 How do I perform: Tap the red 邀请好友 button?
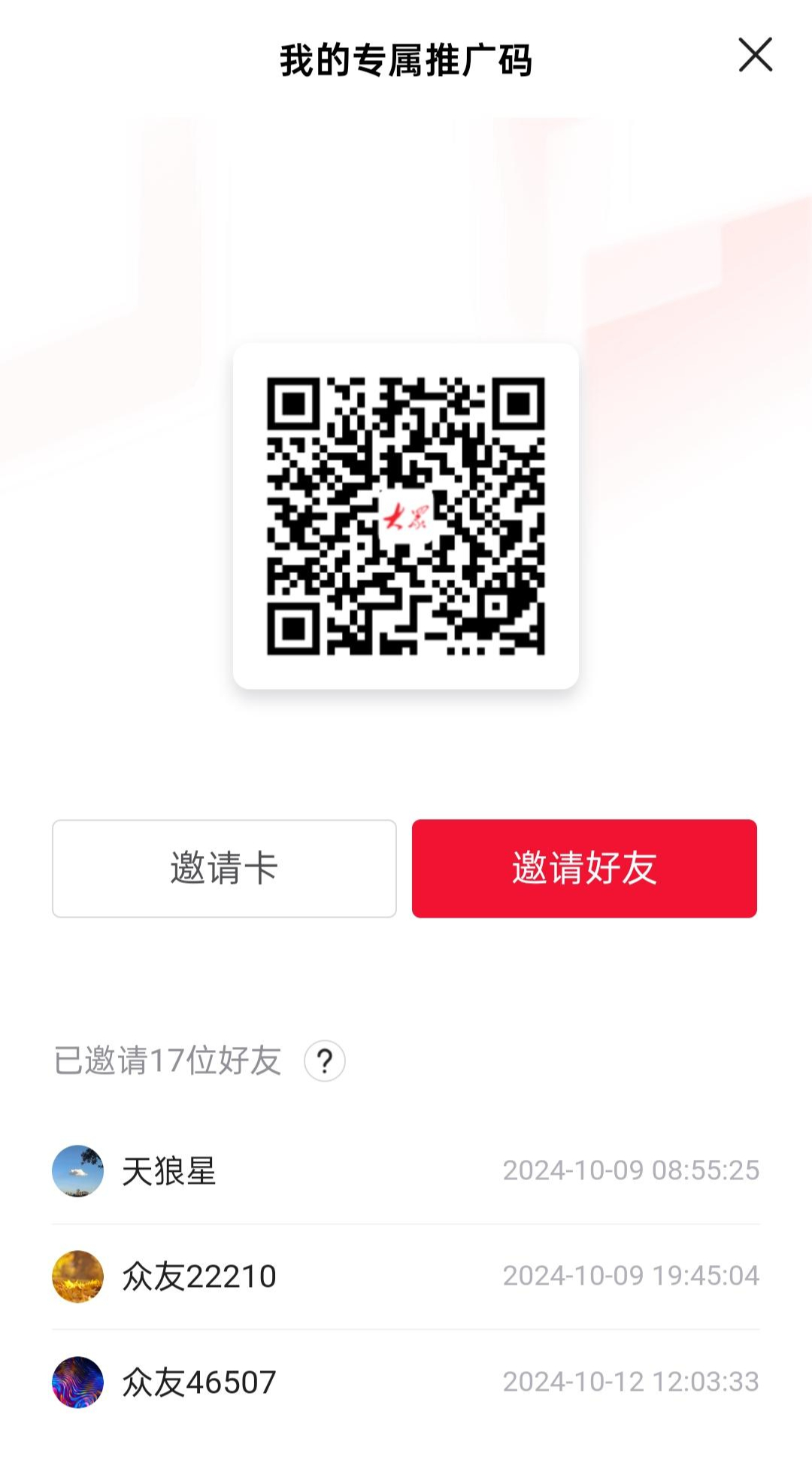[584, 868]
